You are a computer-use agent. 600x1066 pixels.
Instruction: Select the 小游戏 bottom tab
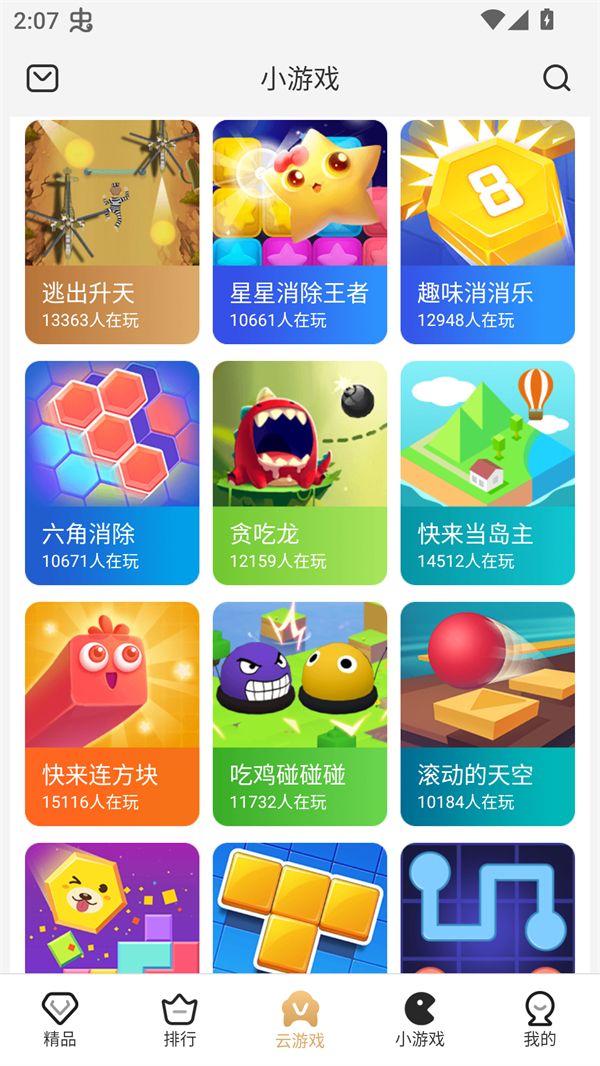tap(420, 1020)
